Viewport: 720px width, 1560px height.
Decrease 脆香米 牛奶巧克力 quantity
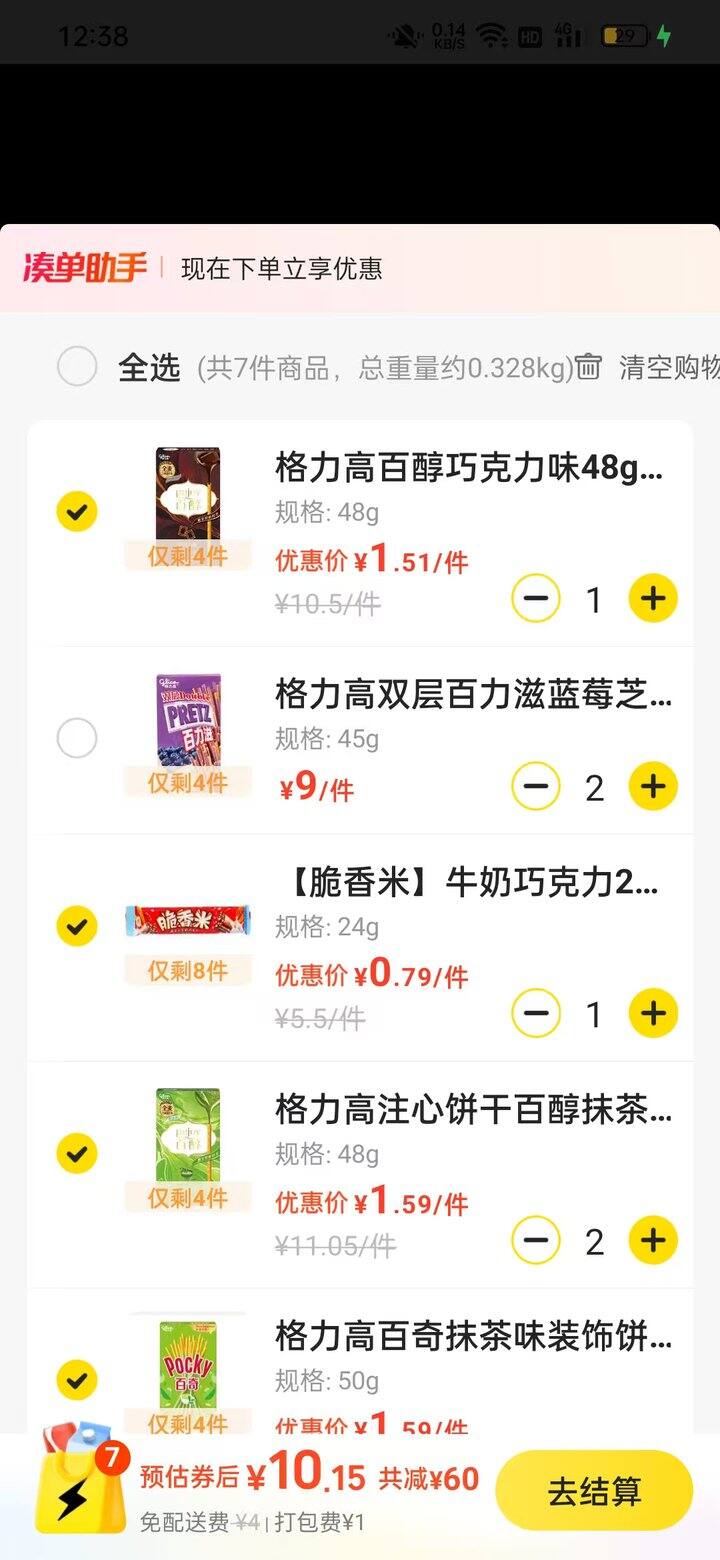(x=536, y=1014)
